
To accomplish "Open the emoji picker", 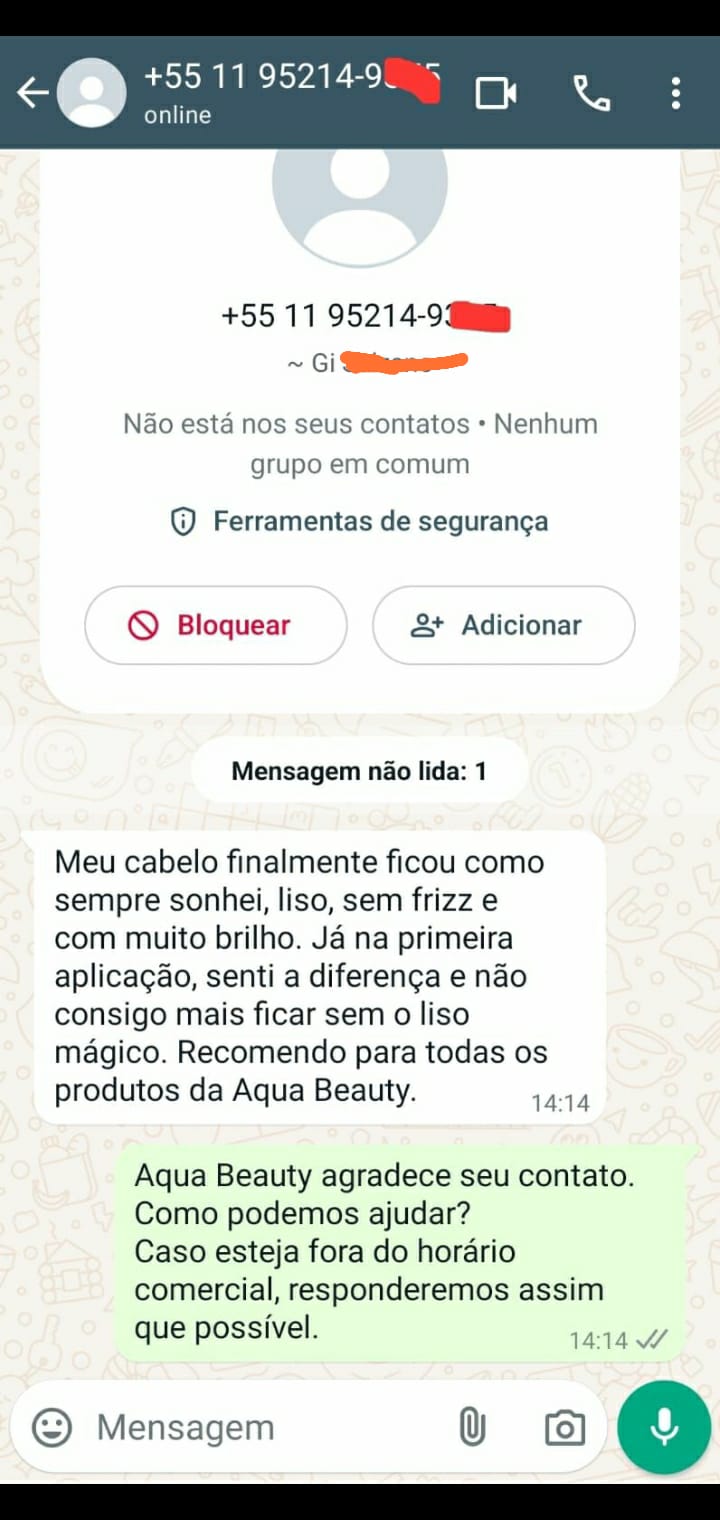I will coord(52,1427).
